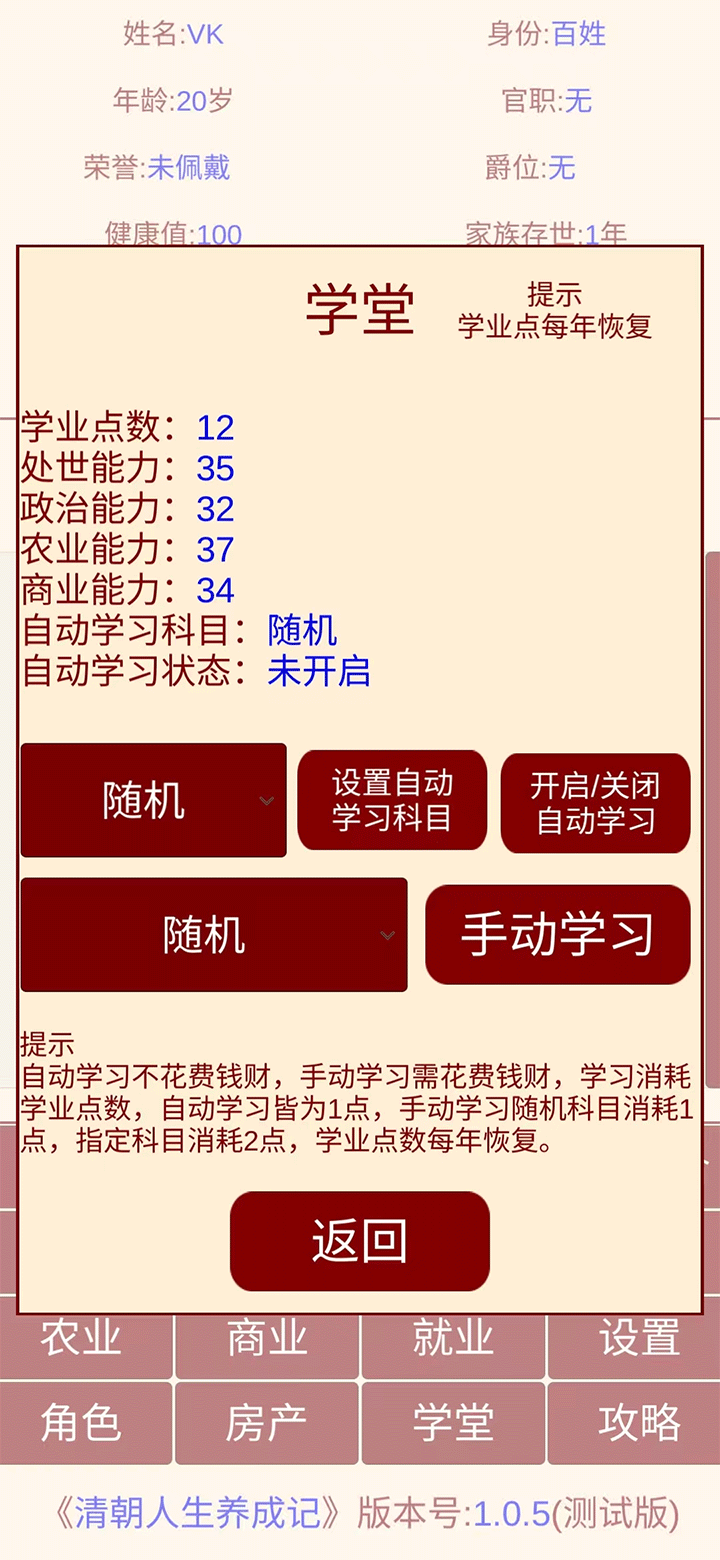This screenshot has height=1560, width=720.
Task: Toggle auto-study with 开启/关闭自动学习
Action: point(595,803)
